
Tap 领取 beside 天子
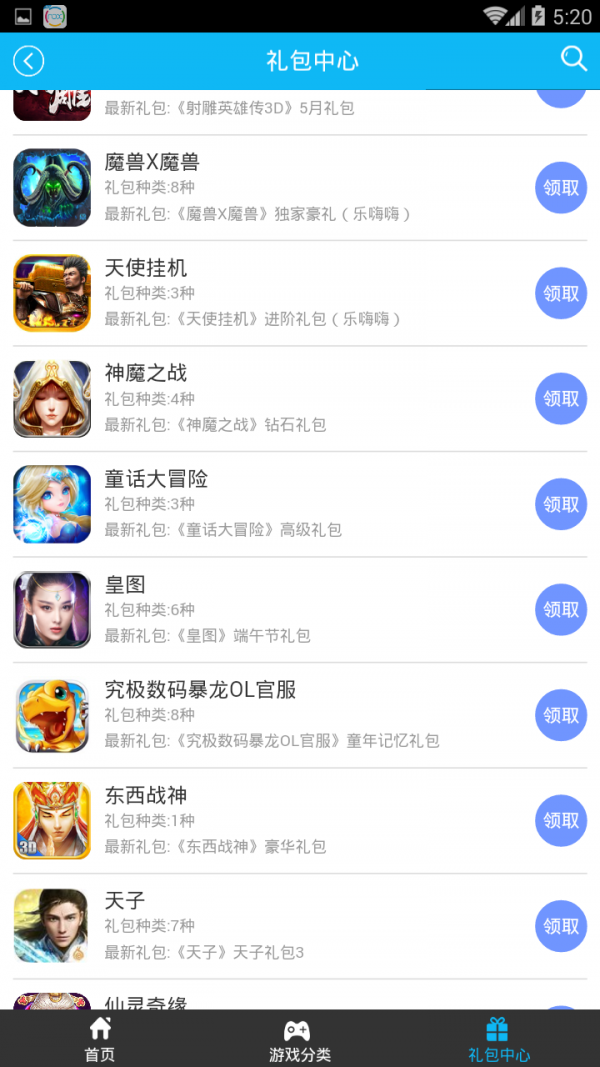click(x=561, y=927)
